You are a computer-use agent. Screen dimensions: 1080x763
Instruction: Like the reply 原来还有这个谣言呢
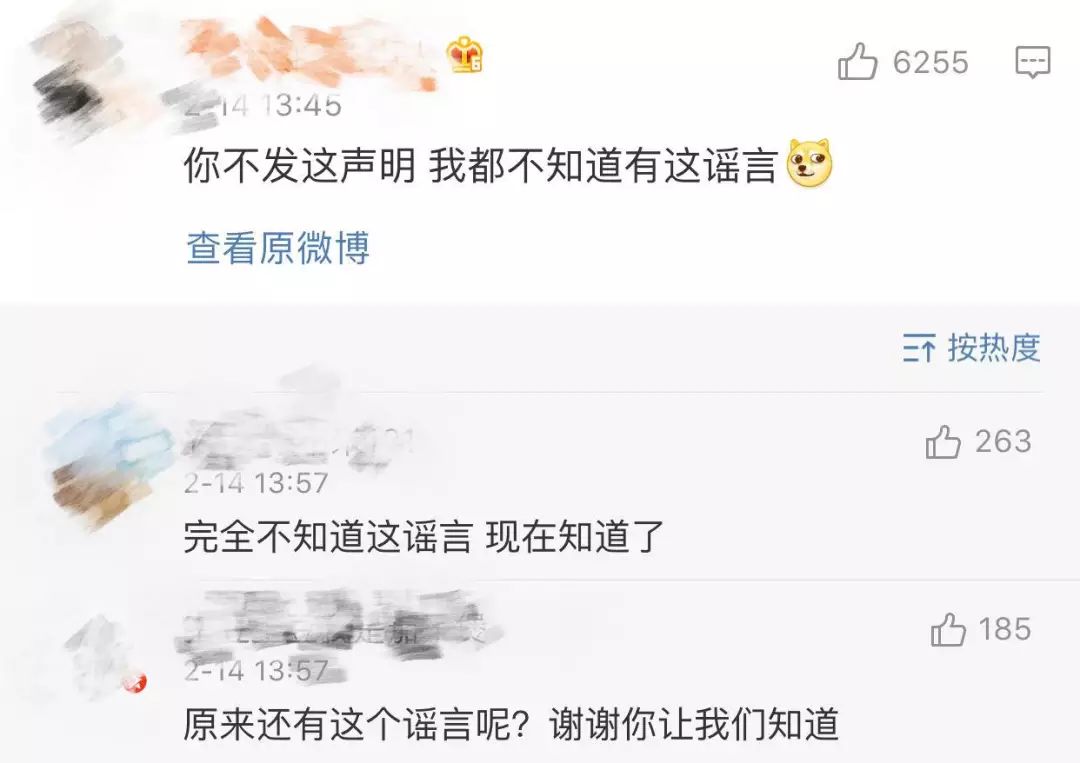[x=948, y=630]
